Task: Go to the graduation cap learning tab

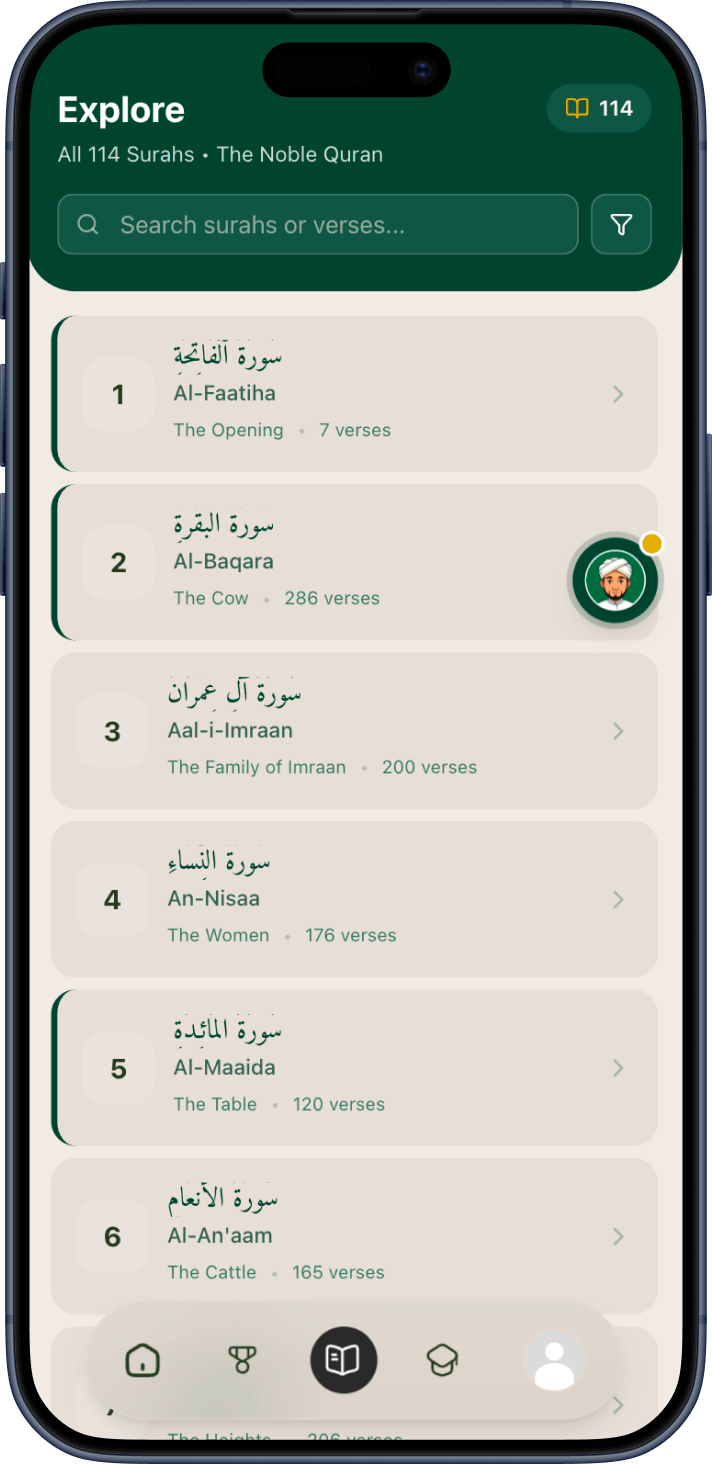Action: click(442, 1360)
